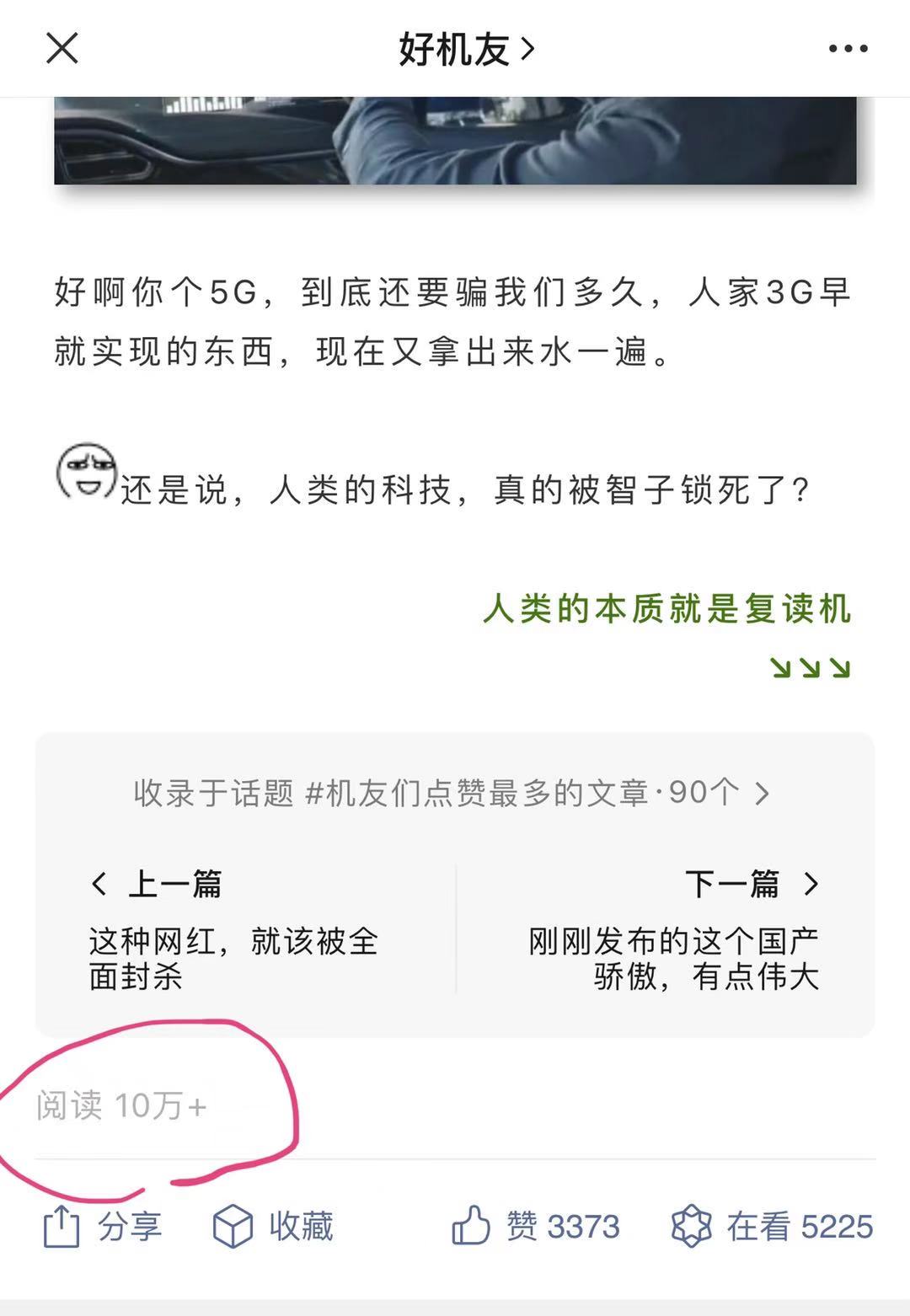Share this article via 分享
The image size is (910, 1316).
102,1226
